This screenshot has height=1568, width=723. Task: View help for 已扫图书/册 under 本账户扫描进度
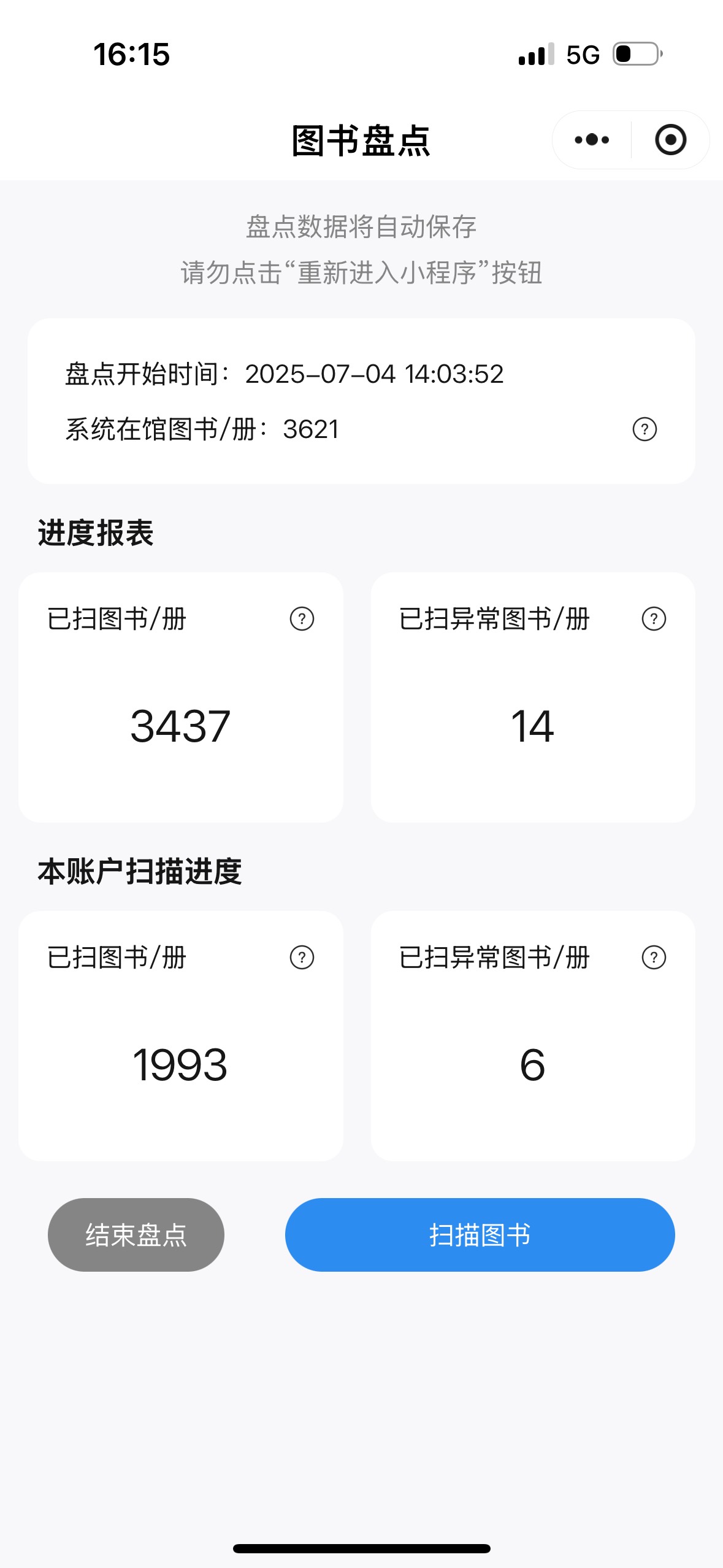coord(302,957)
